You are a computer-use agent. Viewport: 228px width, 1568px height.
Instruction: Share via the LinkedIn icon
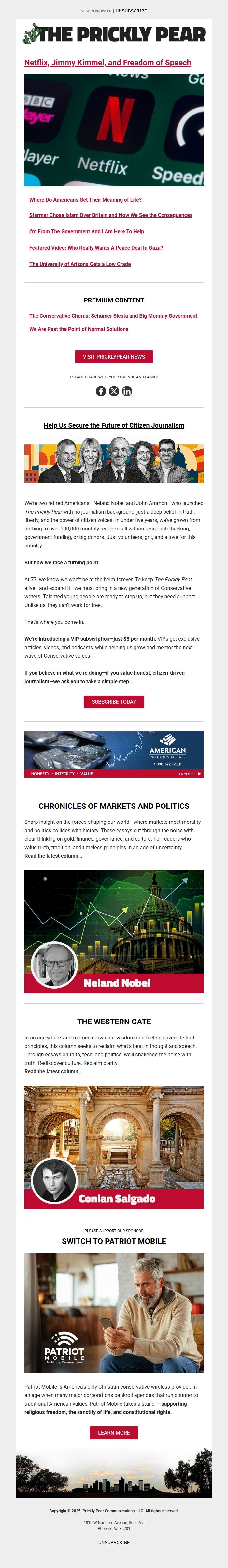tap(126, 391)
